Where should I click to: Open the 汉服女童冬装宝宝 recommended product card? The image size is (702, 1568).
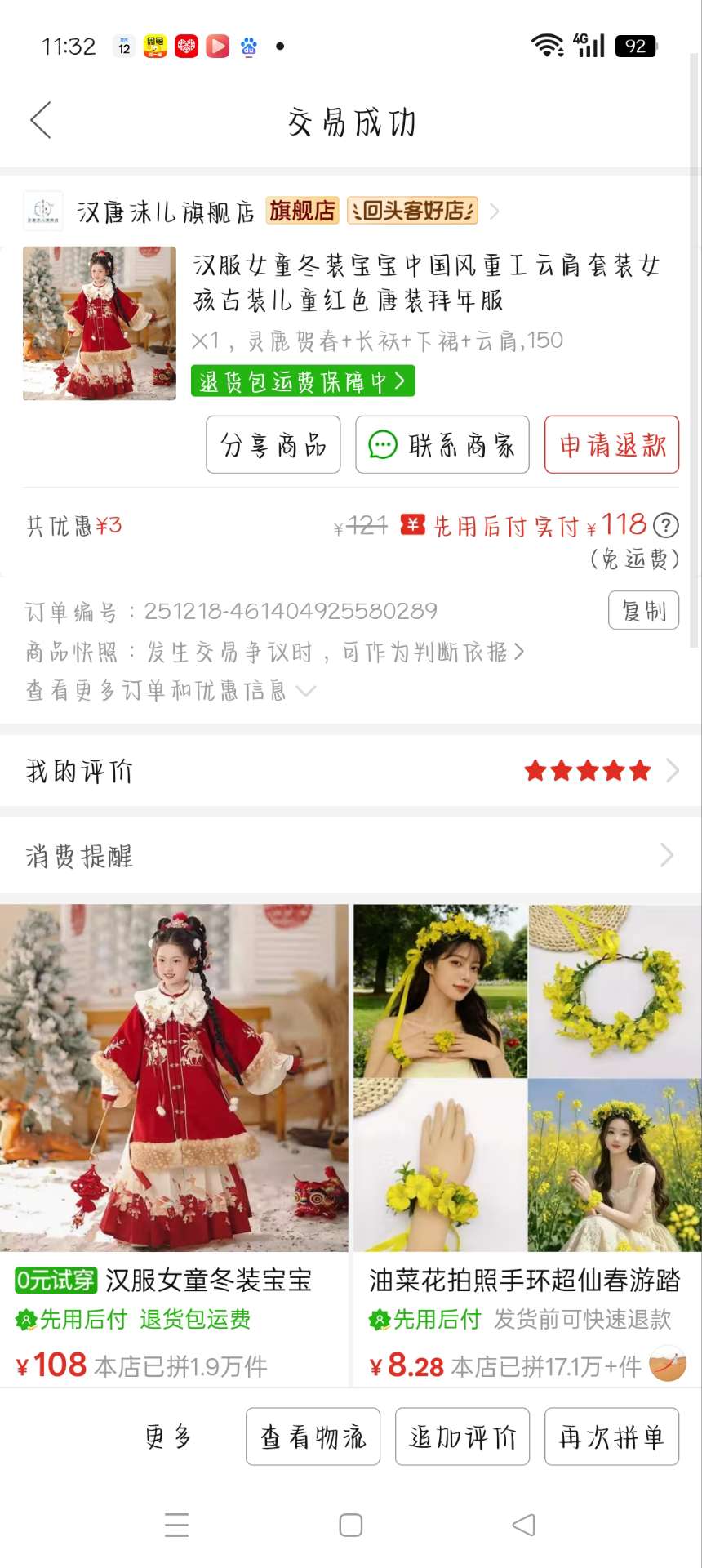(174, 1144)
